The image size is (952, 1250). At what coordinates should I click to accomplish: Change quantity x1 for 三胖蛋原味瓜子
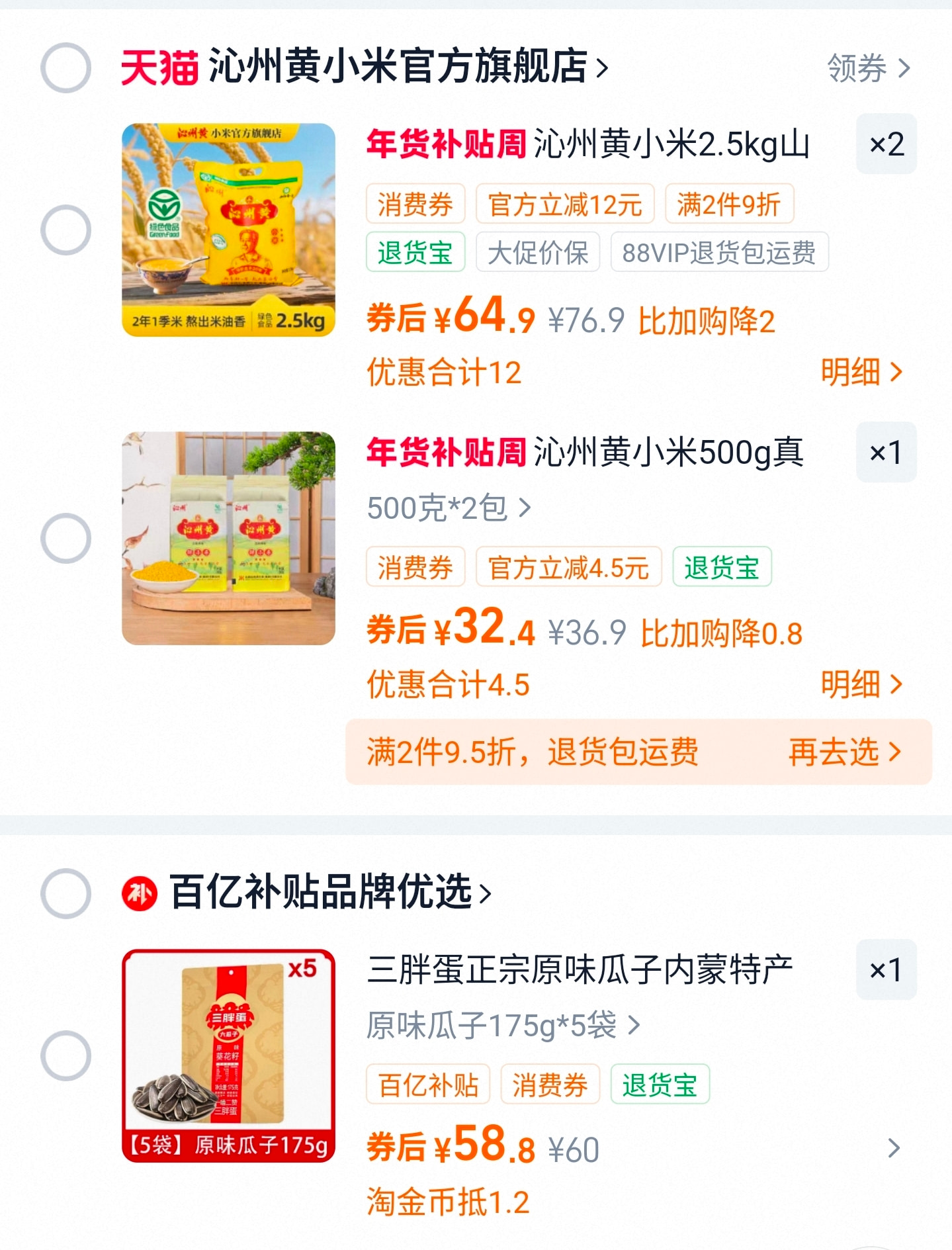coord(886,970)
